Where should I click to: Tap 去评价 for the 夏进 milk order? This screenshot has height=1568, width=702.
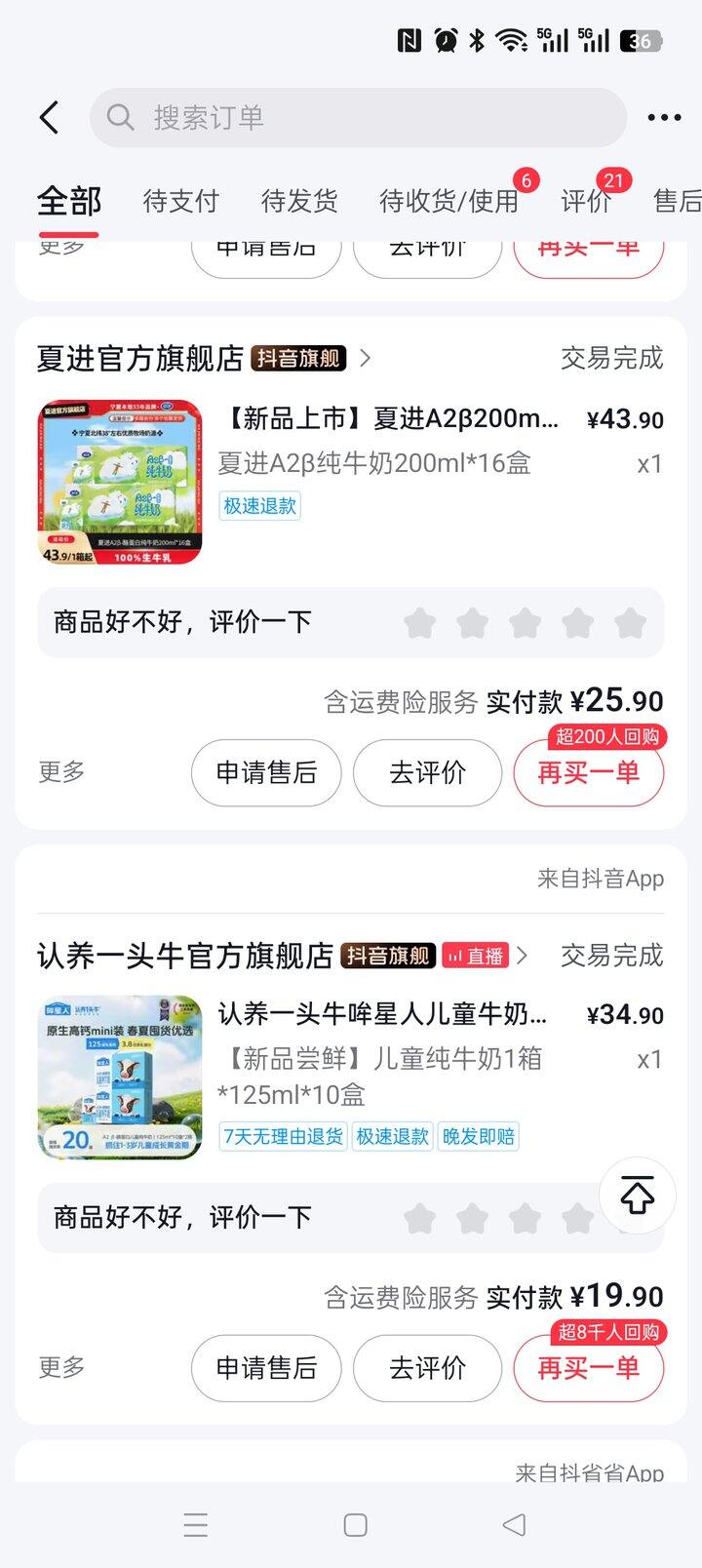click(427, 772)
